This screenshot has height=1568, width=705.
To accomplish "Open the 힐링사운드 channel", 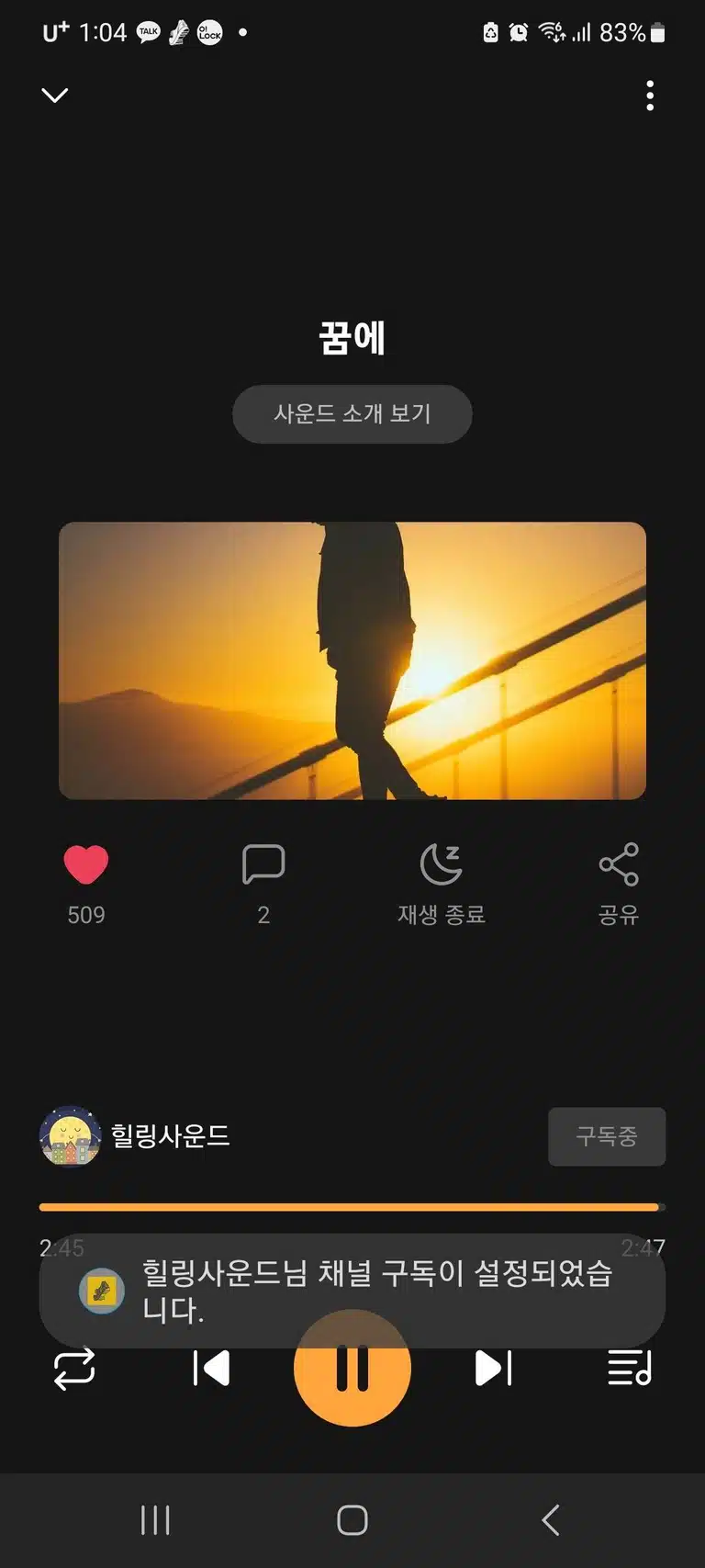I will pos(135,1136).
